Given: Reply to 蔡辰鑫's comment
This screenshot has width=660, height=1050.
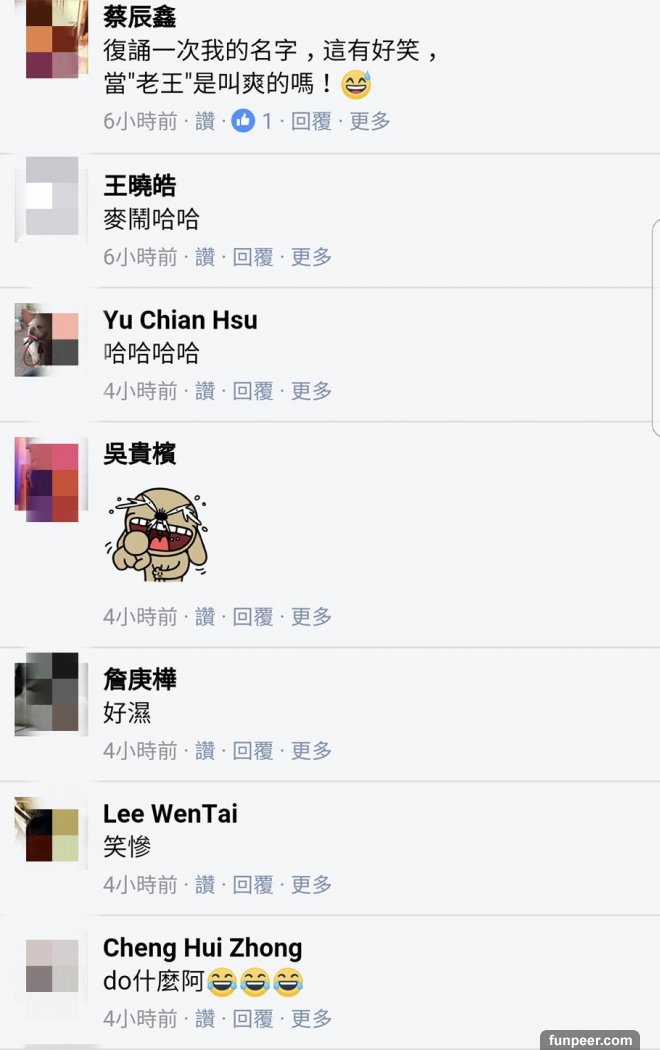Looking at the screenshot, I should pos(311,121).
